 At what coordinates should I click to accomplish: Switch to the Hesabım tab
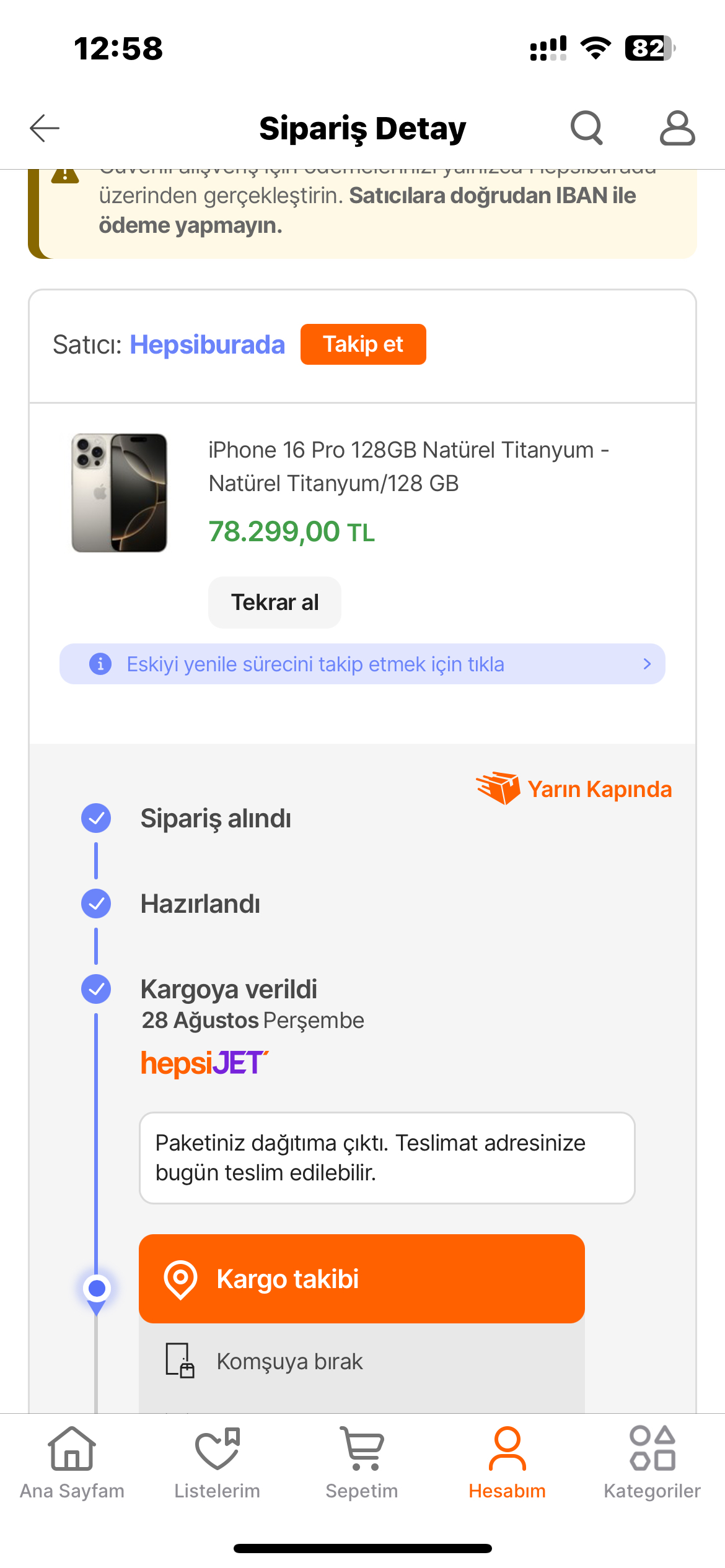click(507, 1463)
